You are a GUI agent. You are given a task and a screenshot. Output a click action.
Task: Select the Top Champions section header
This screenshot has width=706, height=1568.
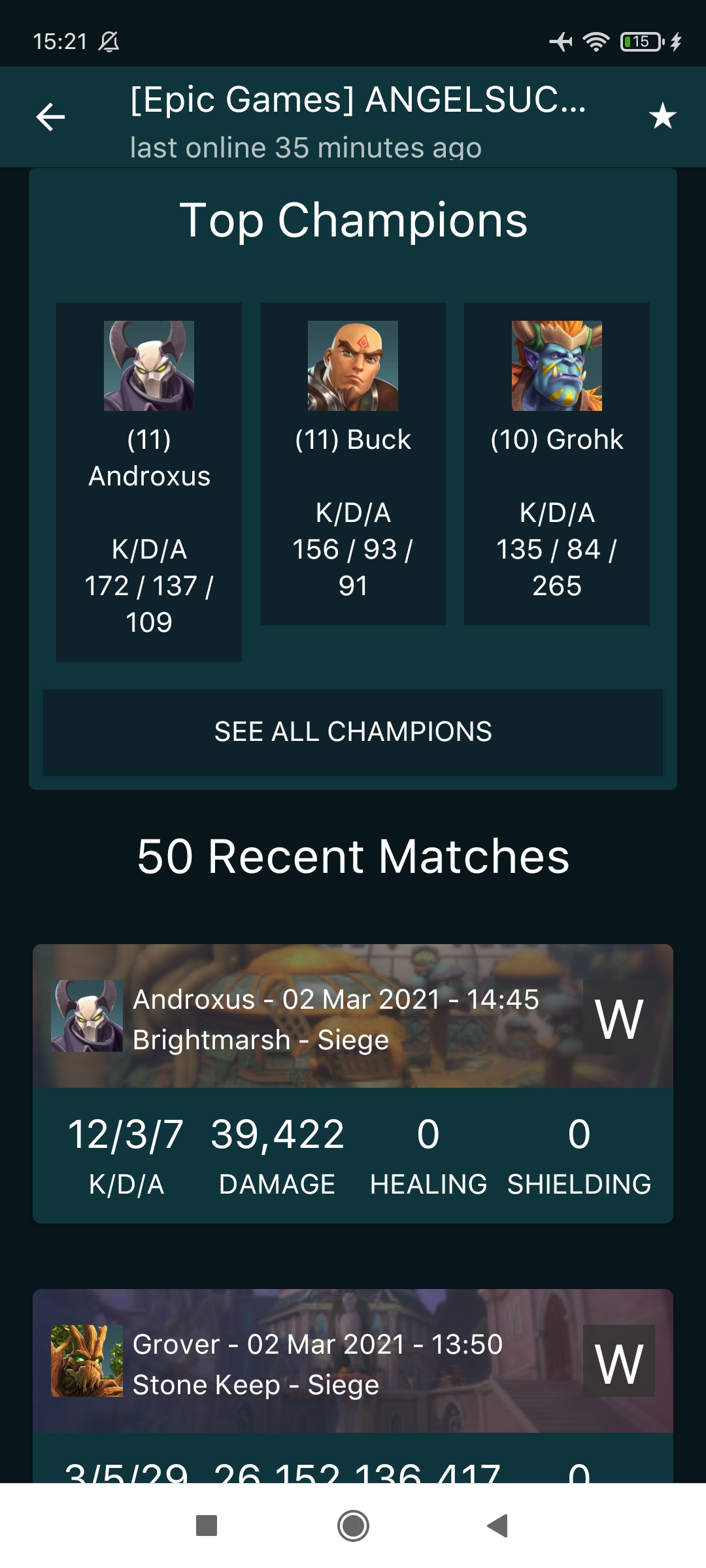click(353, 219)
